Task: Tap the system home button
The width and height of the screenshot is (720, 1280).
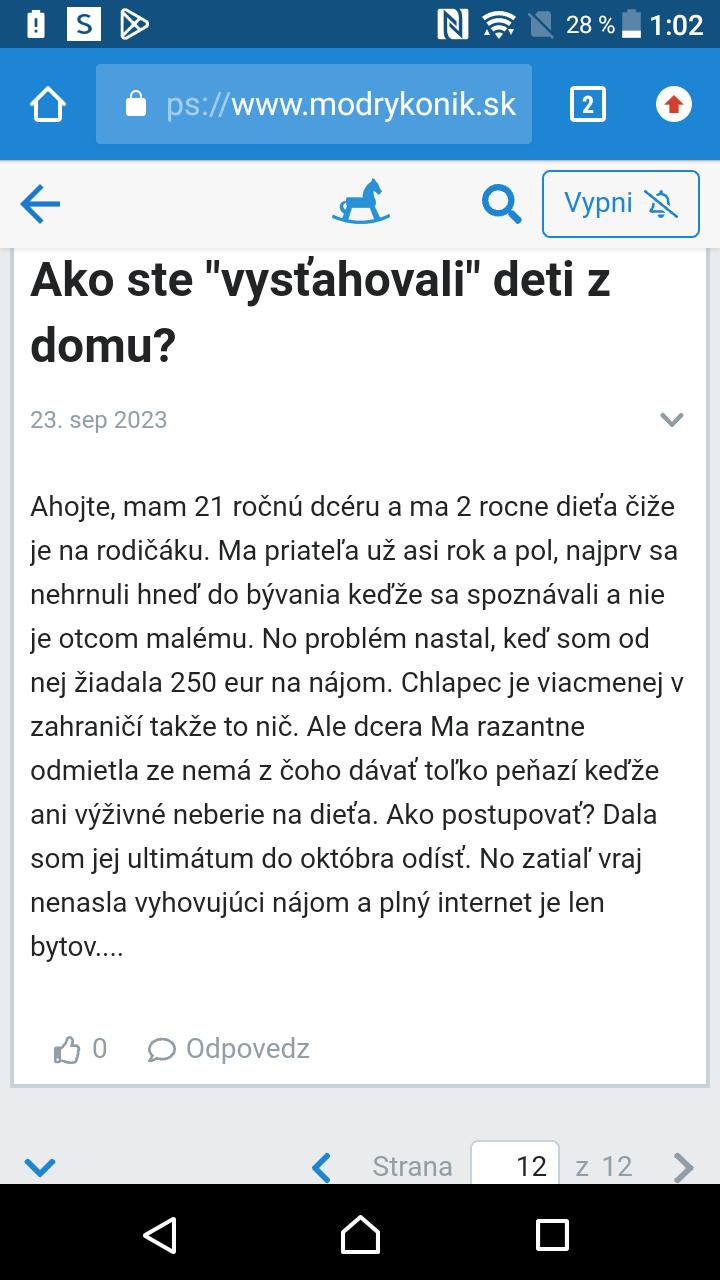Action: point(360,1234)
